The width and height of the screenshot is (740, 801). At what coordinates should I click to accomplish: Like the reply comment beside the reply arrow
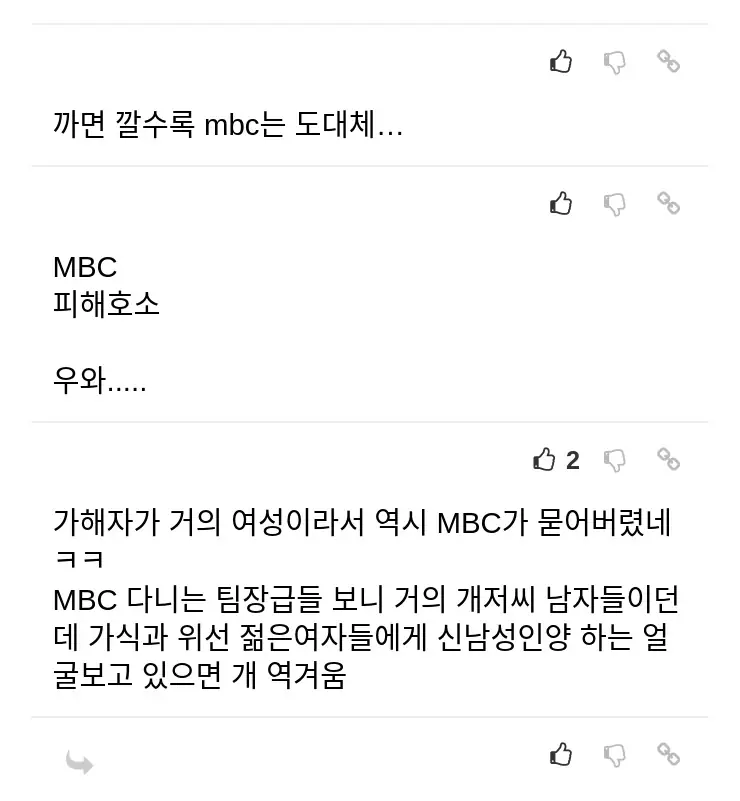tap(561, 754)
